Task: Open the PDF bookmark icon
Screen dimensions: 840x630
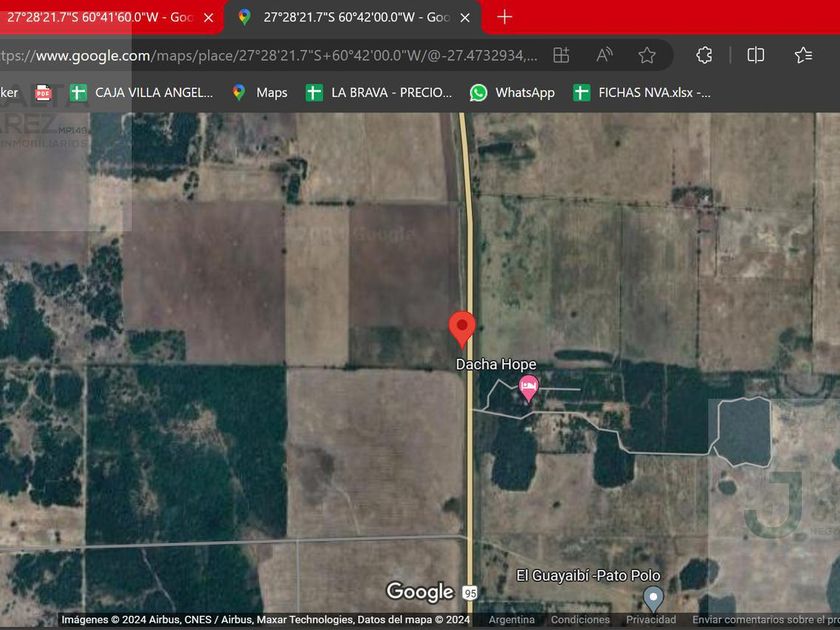Action: tap(43, 93)
